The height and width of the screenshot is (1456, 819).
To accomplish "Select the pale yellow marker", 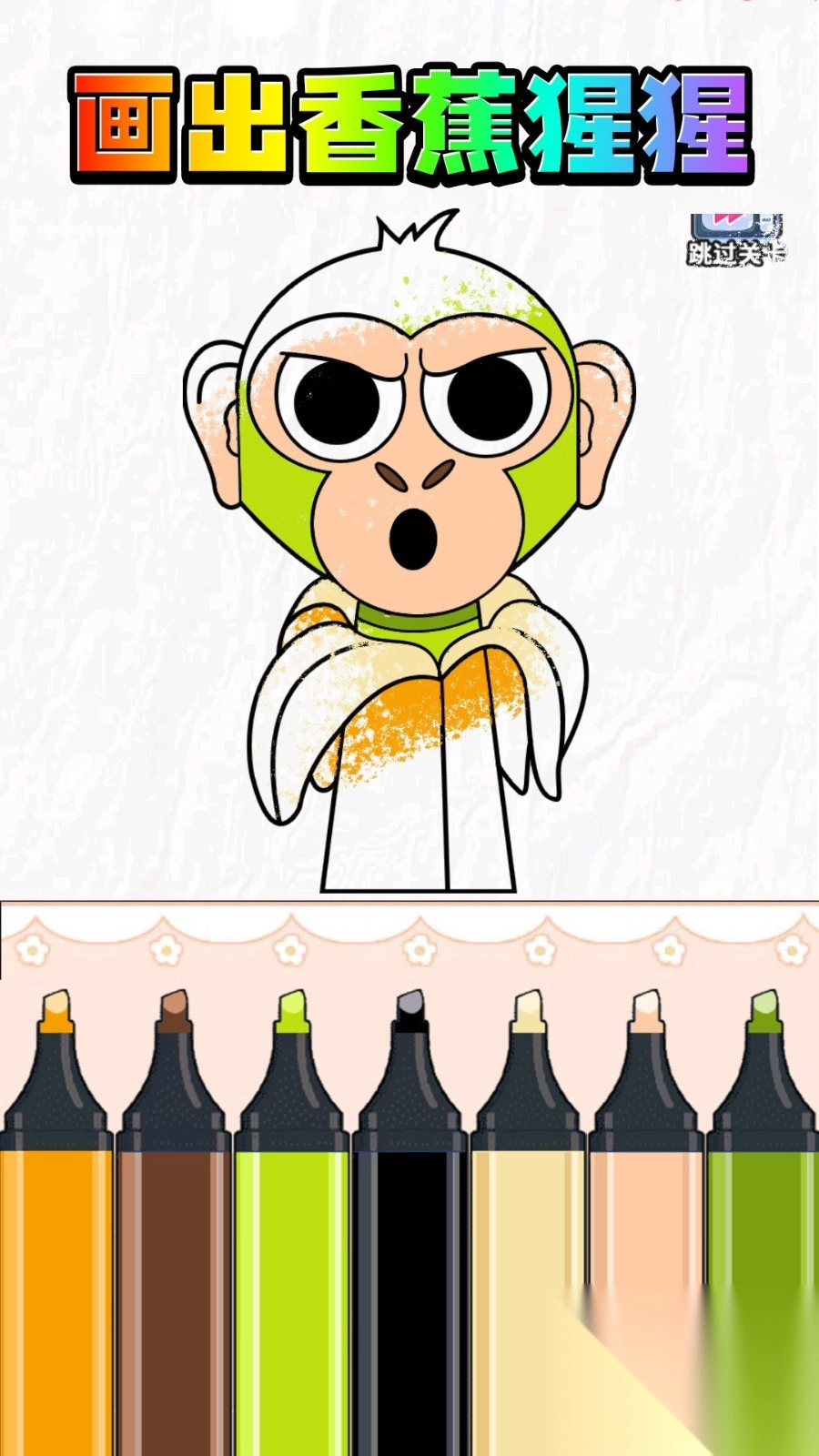I will (x=528, y=1228).
